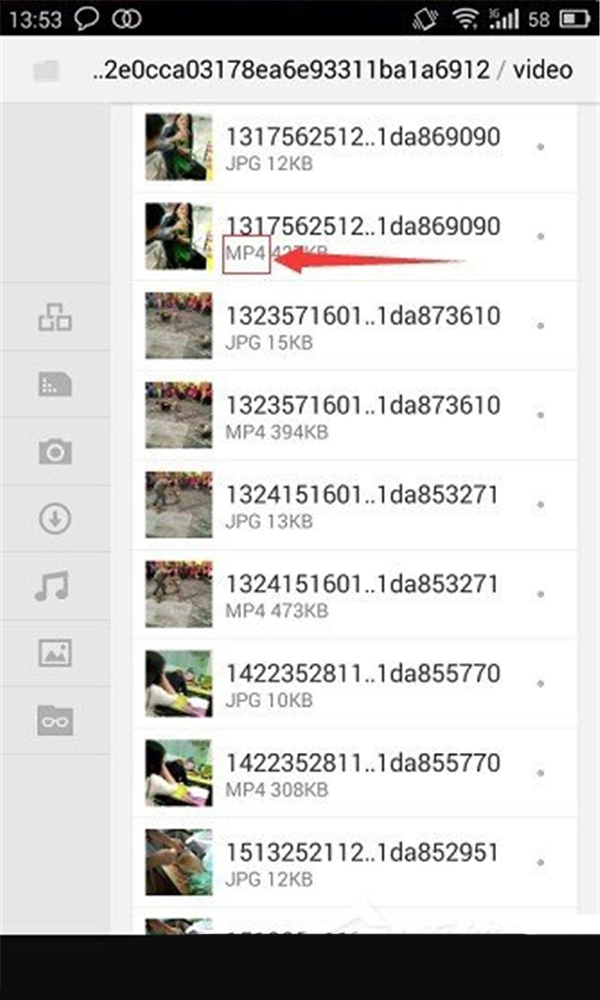Image resolution: width=600 pixels, height=1000 pixels.
Task: Play the 1317562512 MP4 video file
Action: point(360,237)
